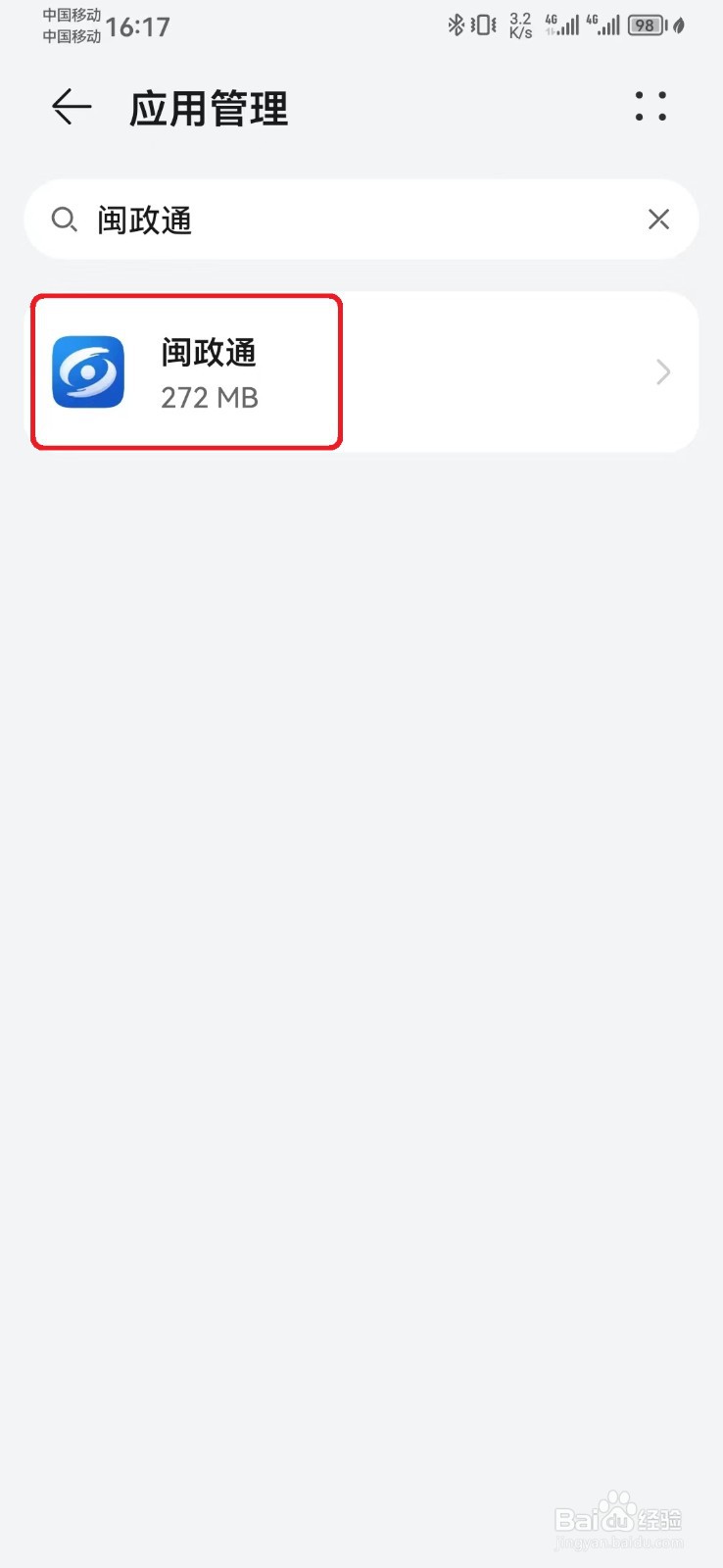Expand details for 闽政通 via the chevron
This screenshot has width=723, height=1568.
pos(662,371)
